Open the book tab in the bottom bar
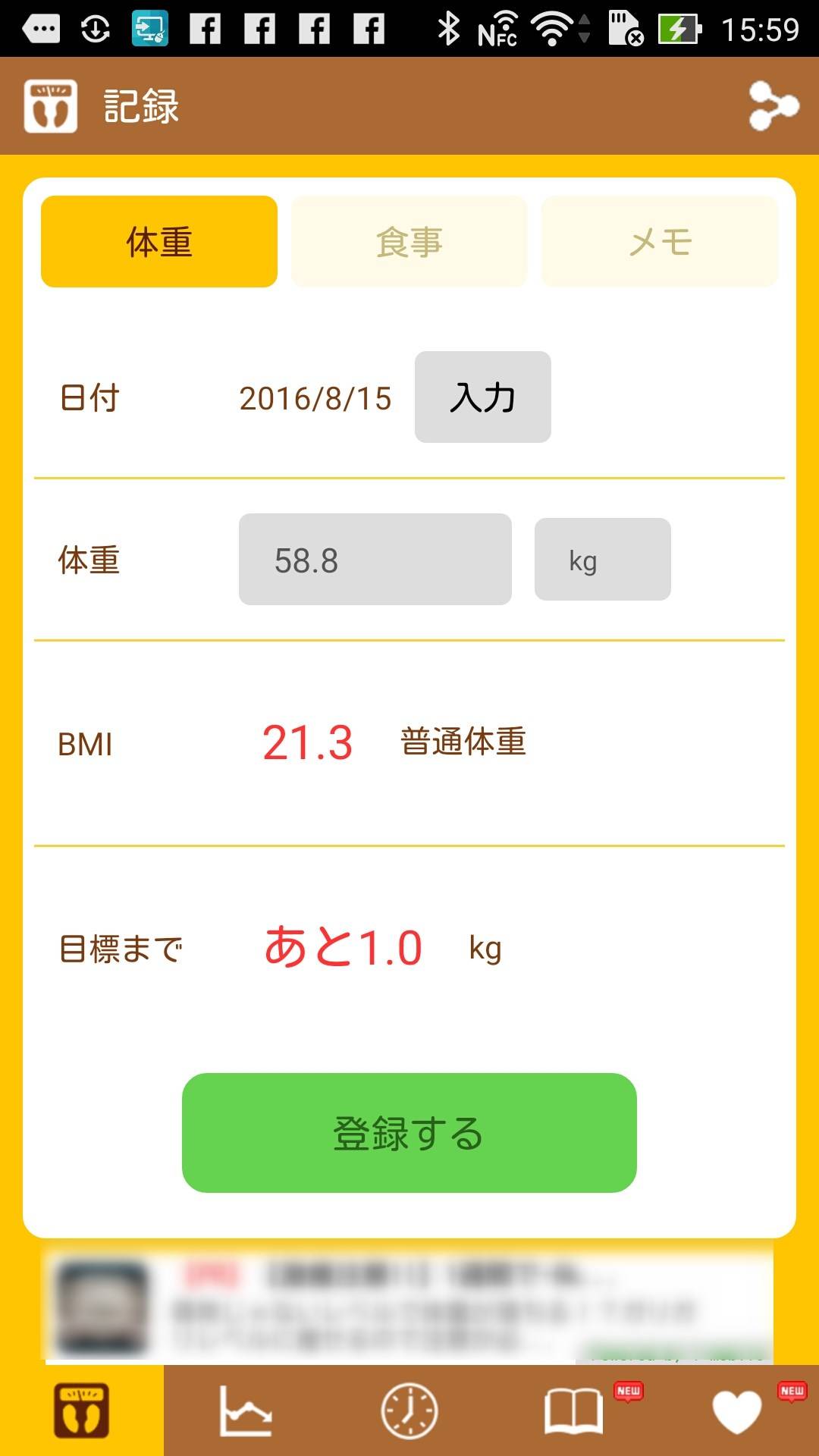The width and height of the screenshot is (819, 1456). pos(573,1410)
